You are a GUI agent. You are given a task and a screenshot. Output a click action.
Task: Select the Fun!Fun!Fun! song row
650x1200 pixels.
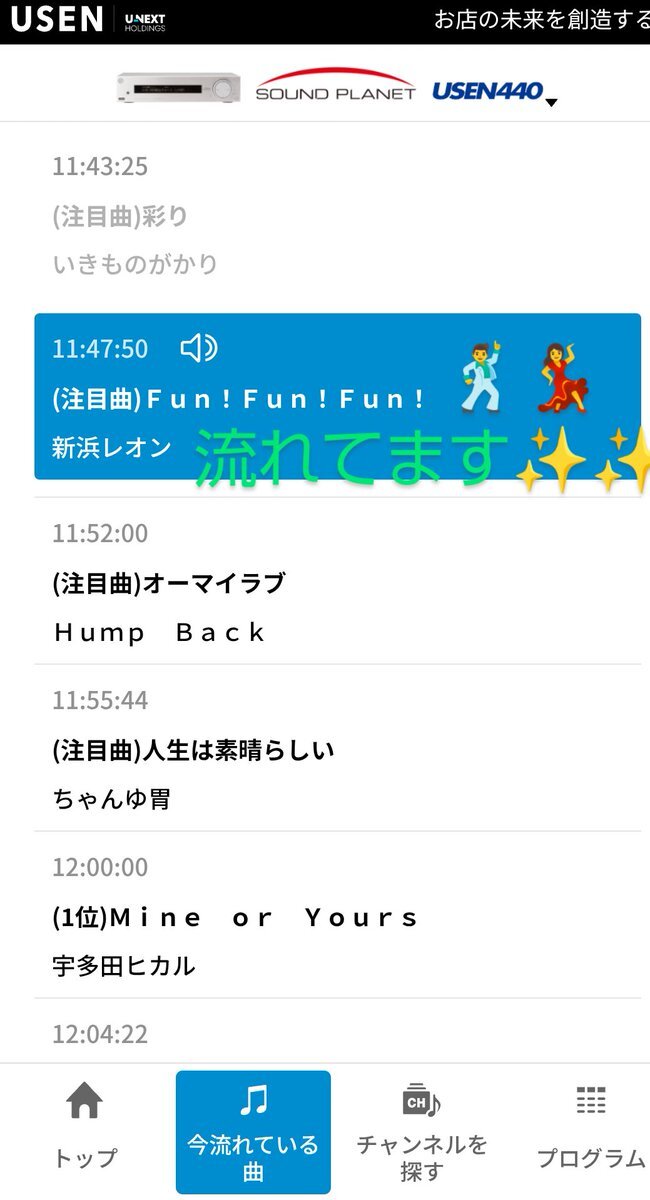(337, 397)
